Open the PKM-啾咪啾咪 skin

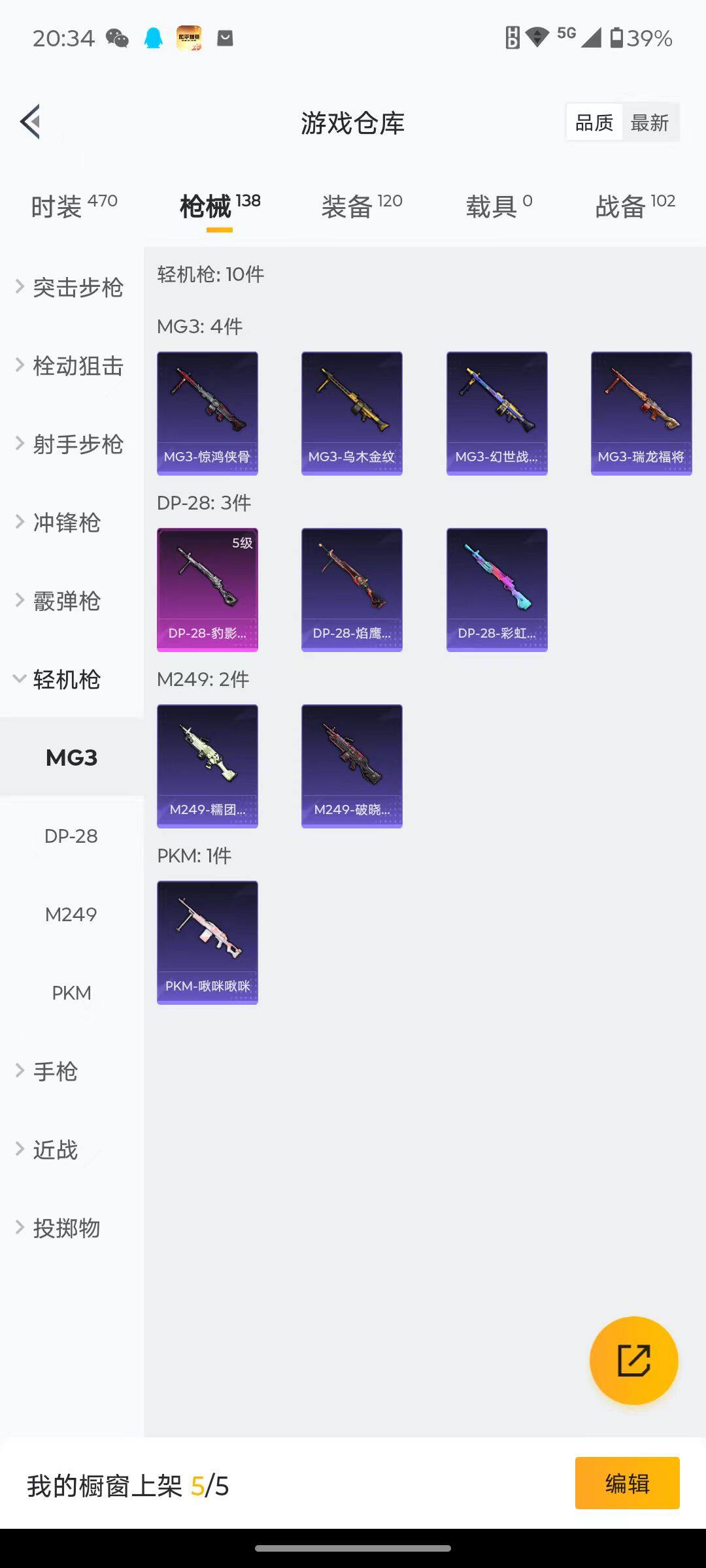(207, 942)
